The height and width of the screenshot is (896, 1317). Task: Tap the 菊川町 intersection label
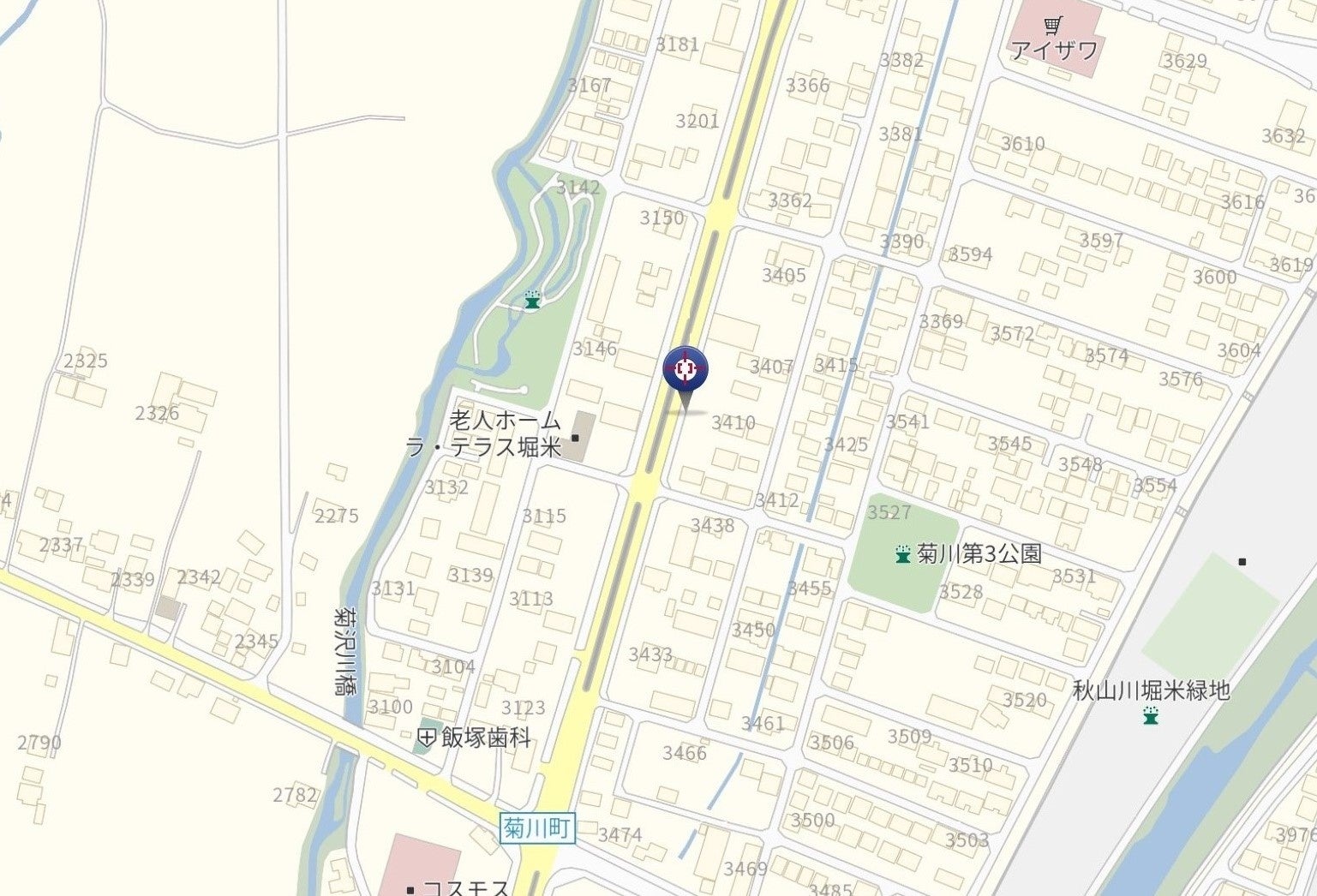pos(536,828)
